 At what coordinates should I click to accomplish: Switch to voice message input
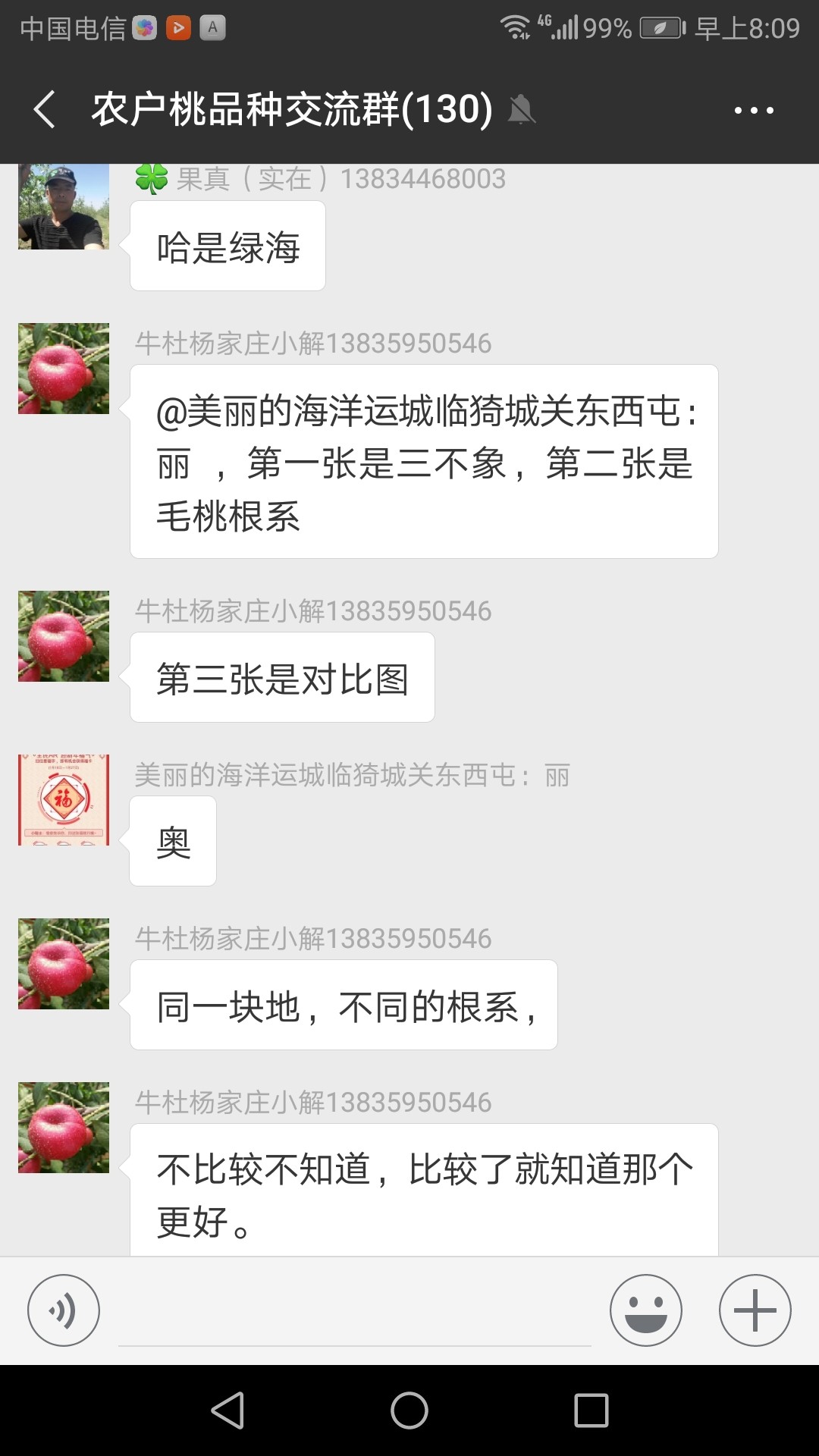pos(64,1310)
